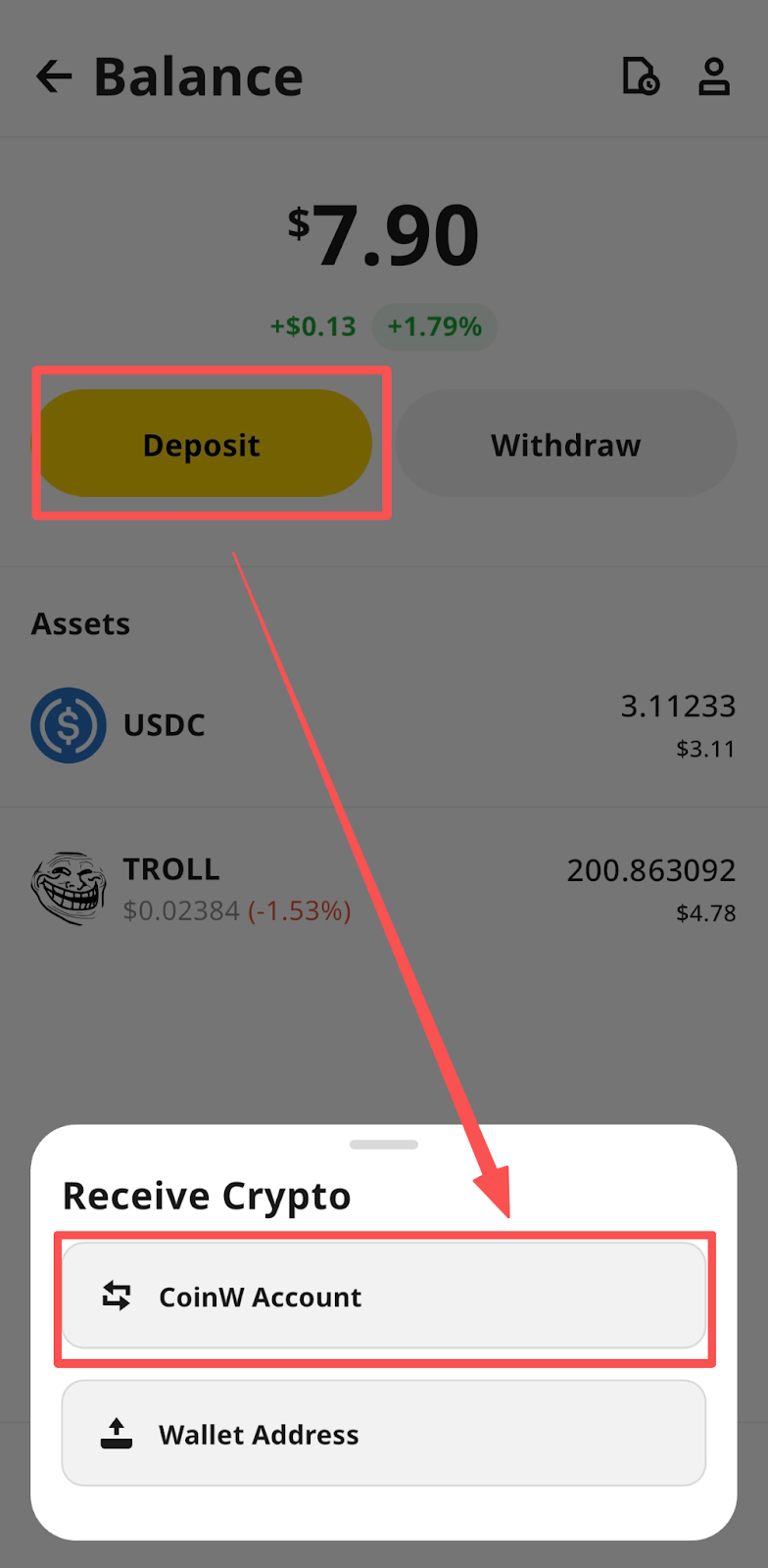Choose the Wallet Address option
Viewport: 768px width, 1568px height.
tap(383, 1434)
